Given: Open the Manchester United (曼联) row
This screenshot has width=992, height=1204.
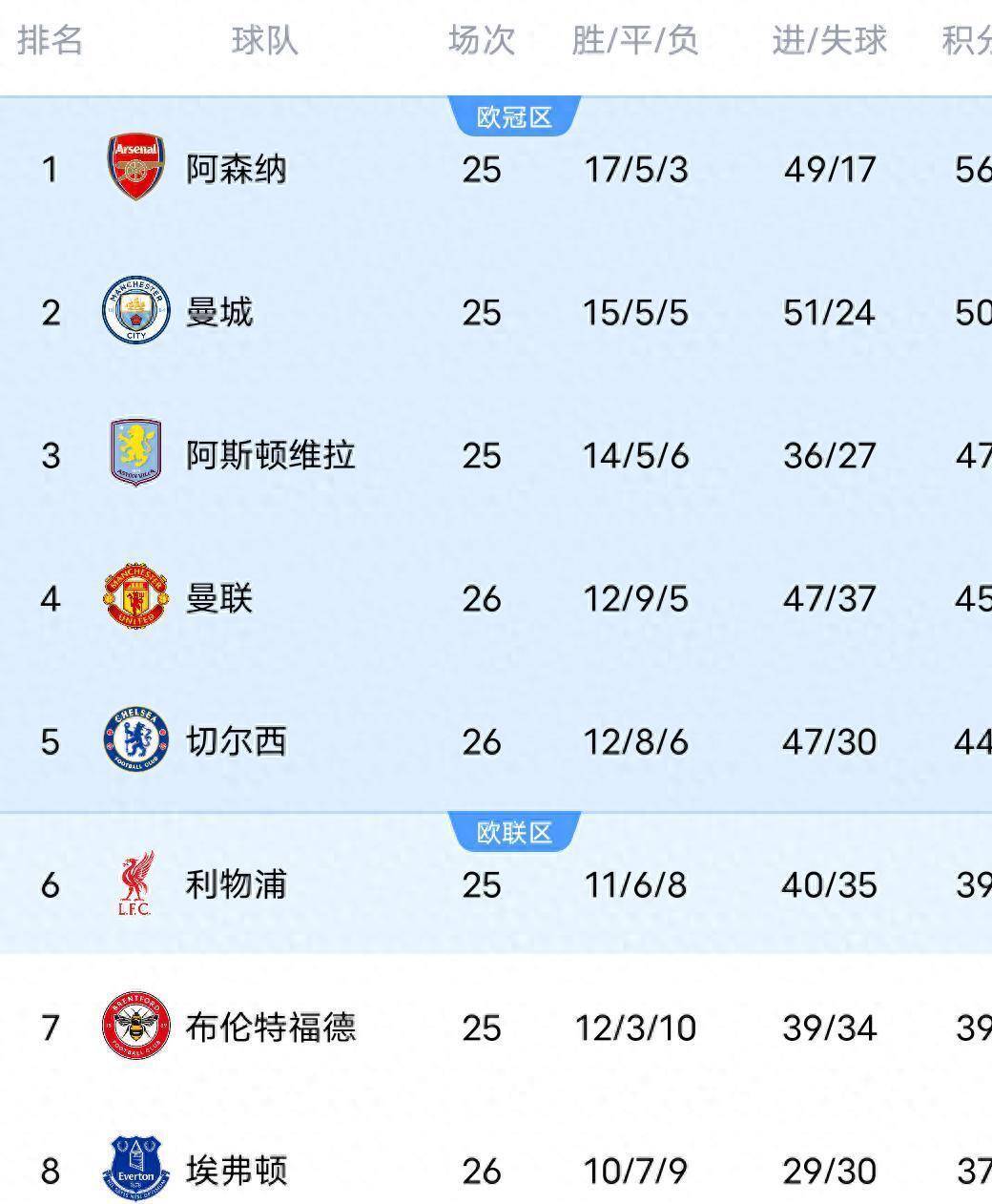Looking at the screenshot, I should click(219, 599).
